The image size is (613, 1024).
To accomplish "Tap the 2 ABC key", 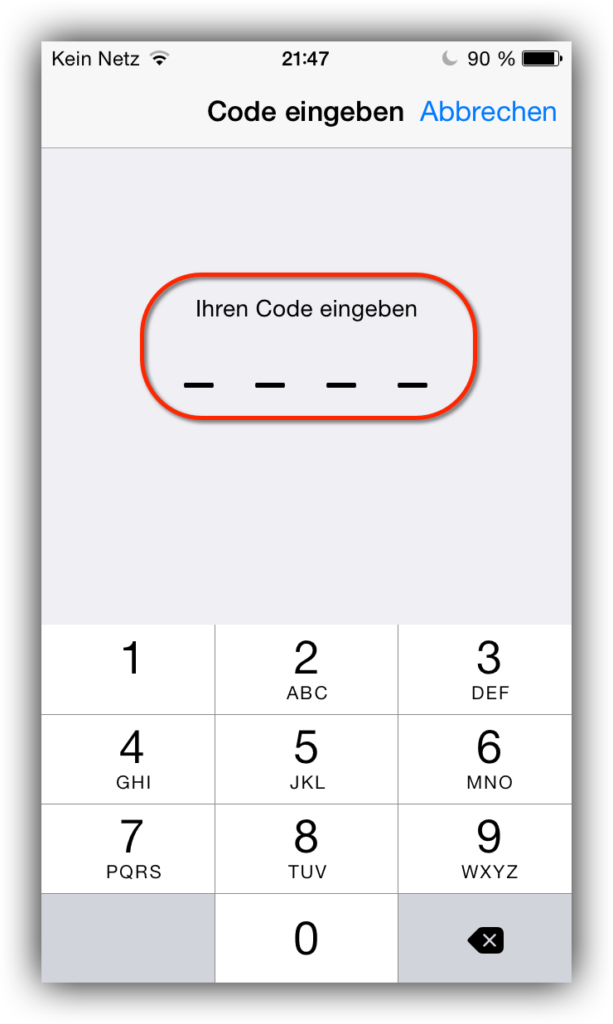I will (306, 669).
